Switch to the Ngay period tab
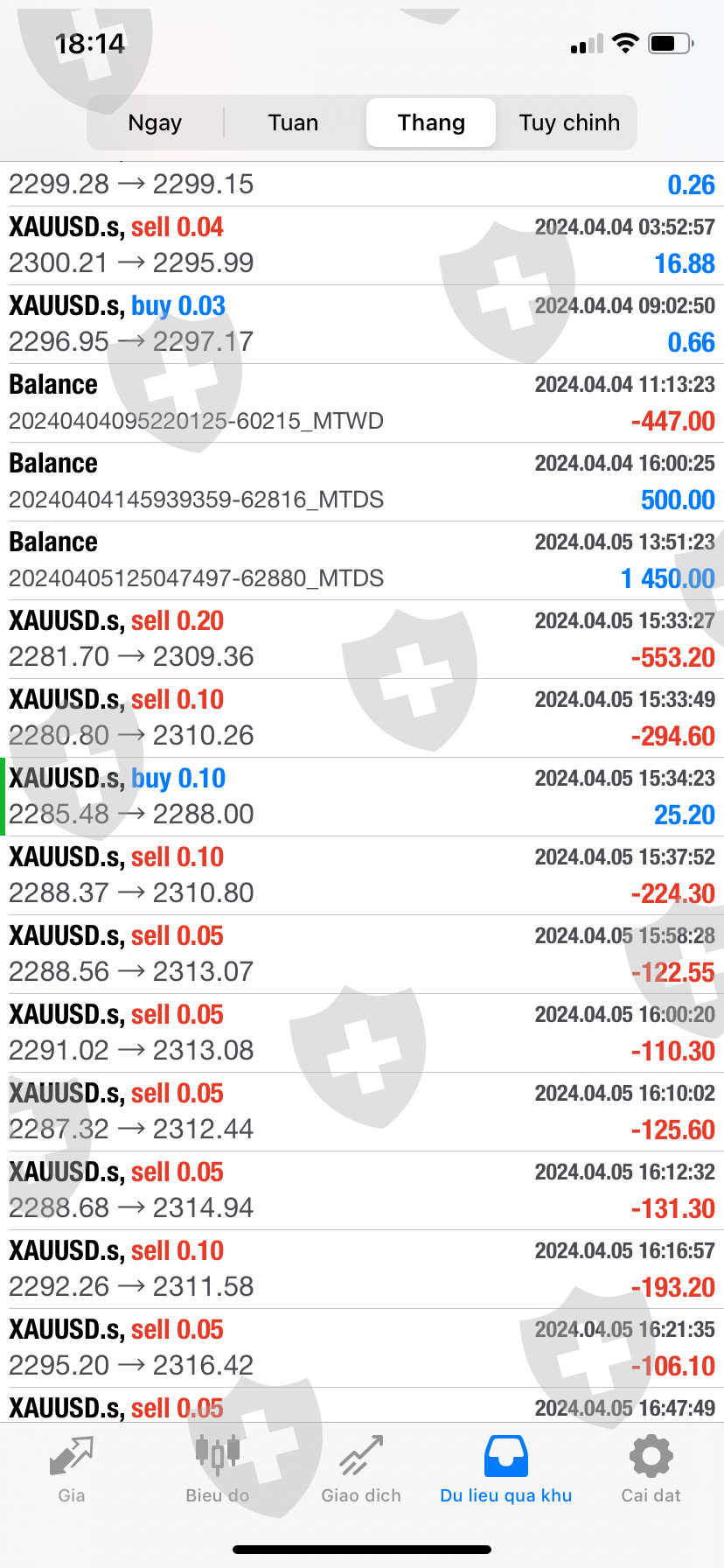The image size is (724, 1568). coord(155,122)
